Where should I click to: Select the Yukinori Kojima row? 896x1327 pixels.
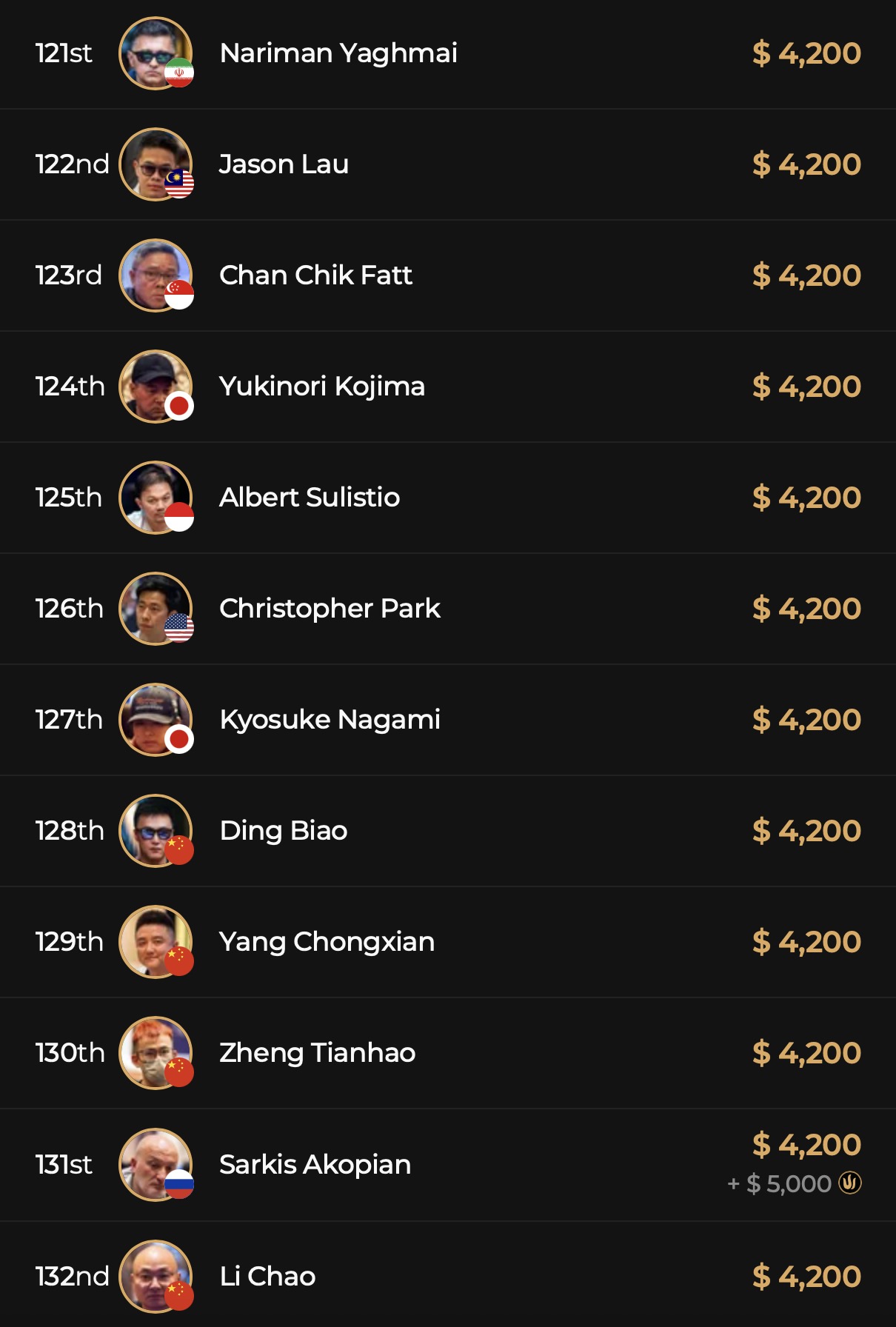tap(321, 387)
